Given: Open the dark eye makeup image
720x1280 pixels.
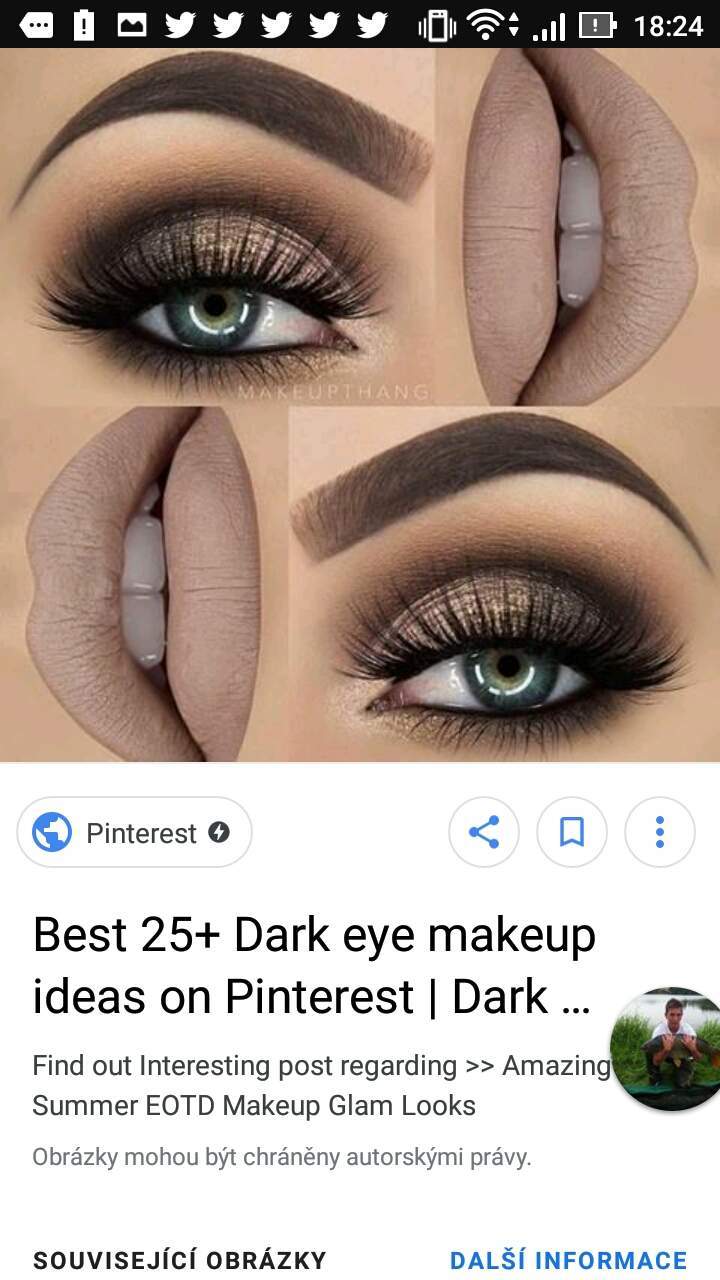Looking at the screenshot, I should pyautogui.click(x=360, y=405).
